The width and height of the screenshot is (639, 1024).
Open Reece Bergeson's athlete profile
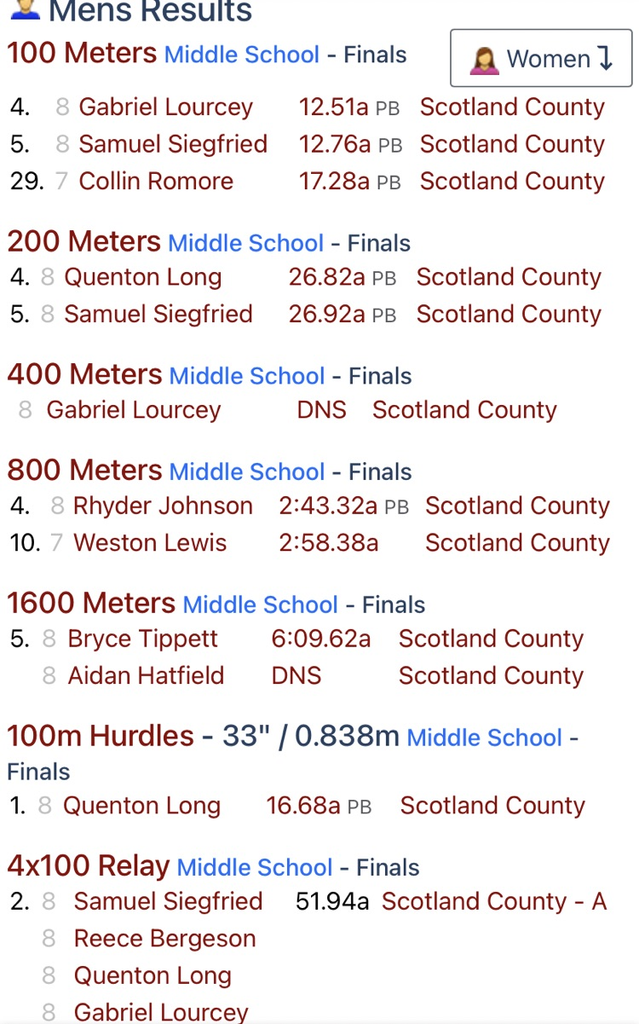(165, 939)
